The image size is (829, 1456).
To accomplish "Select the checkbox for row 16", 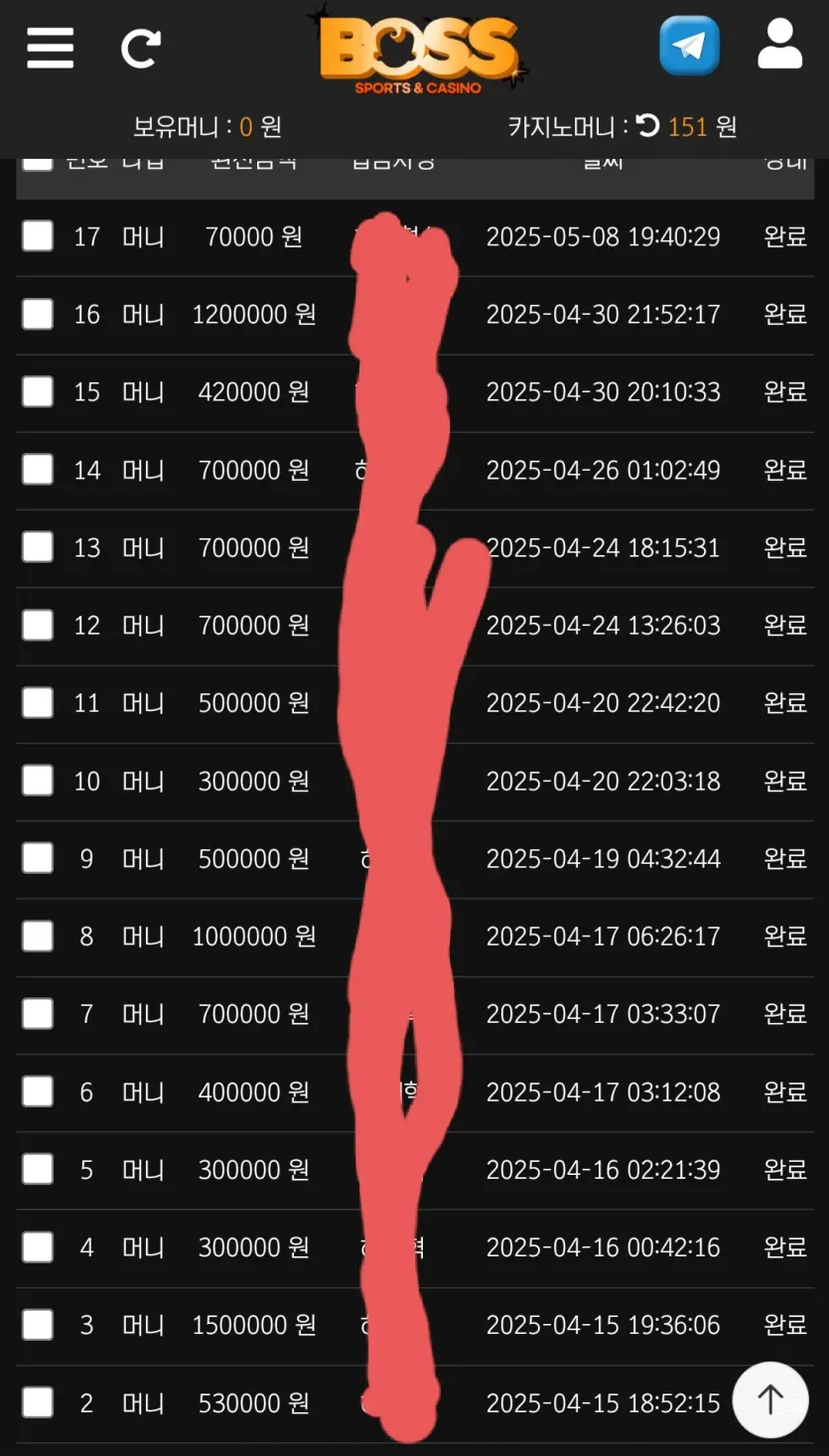I will pos(38,314).
